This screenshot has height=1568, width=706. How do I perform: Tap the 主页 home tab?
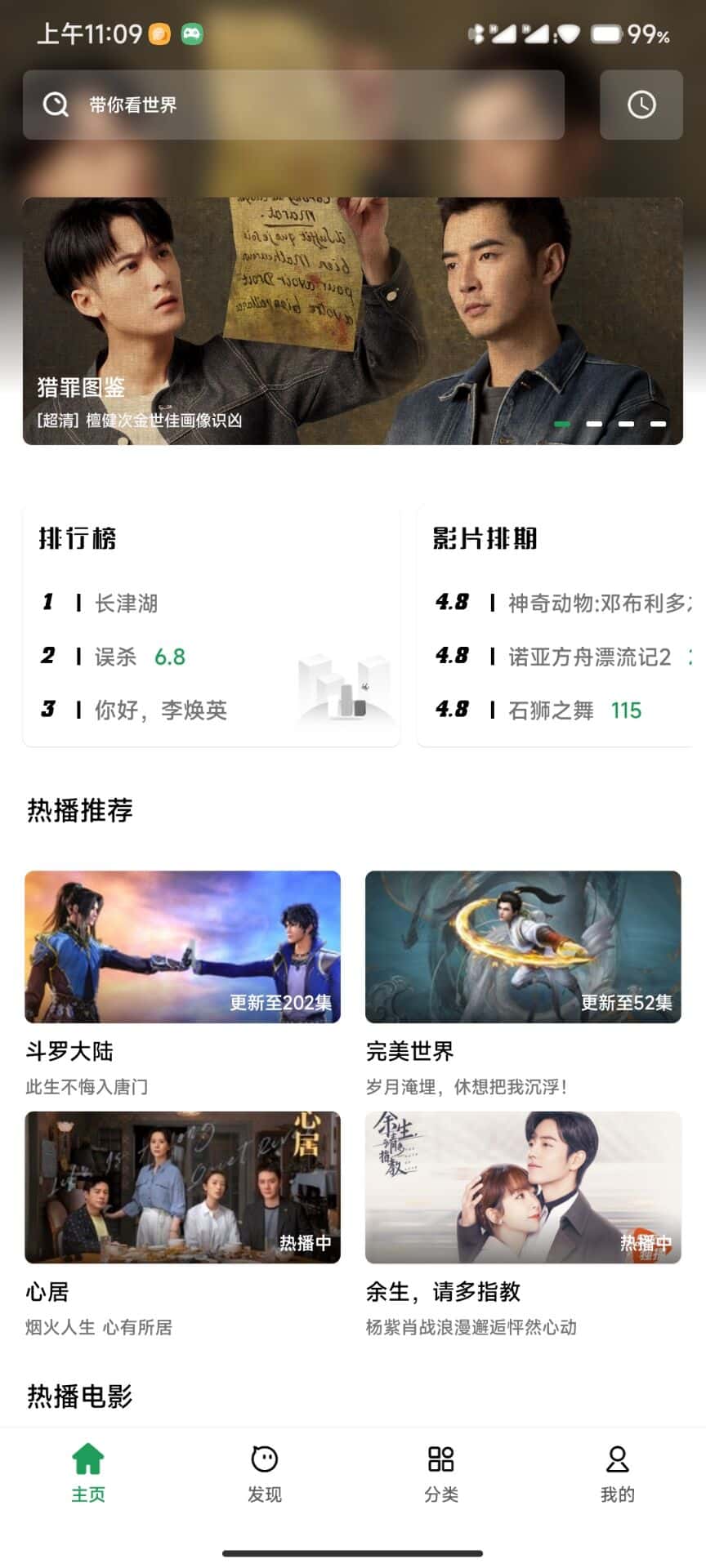[x=88, y=1473]
